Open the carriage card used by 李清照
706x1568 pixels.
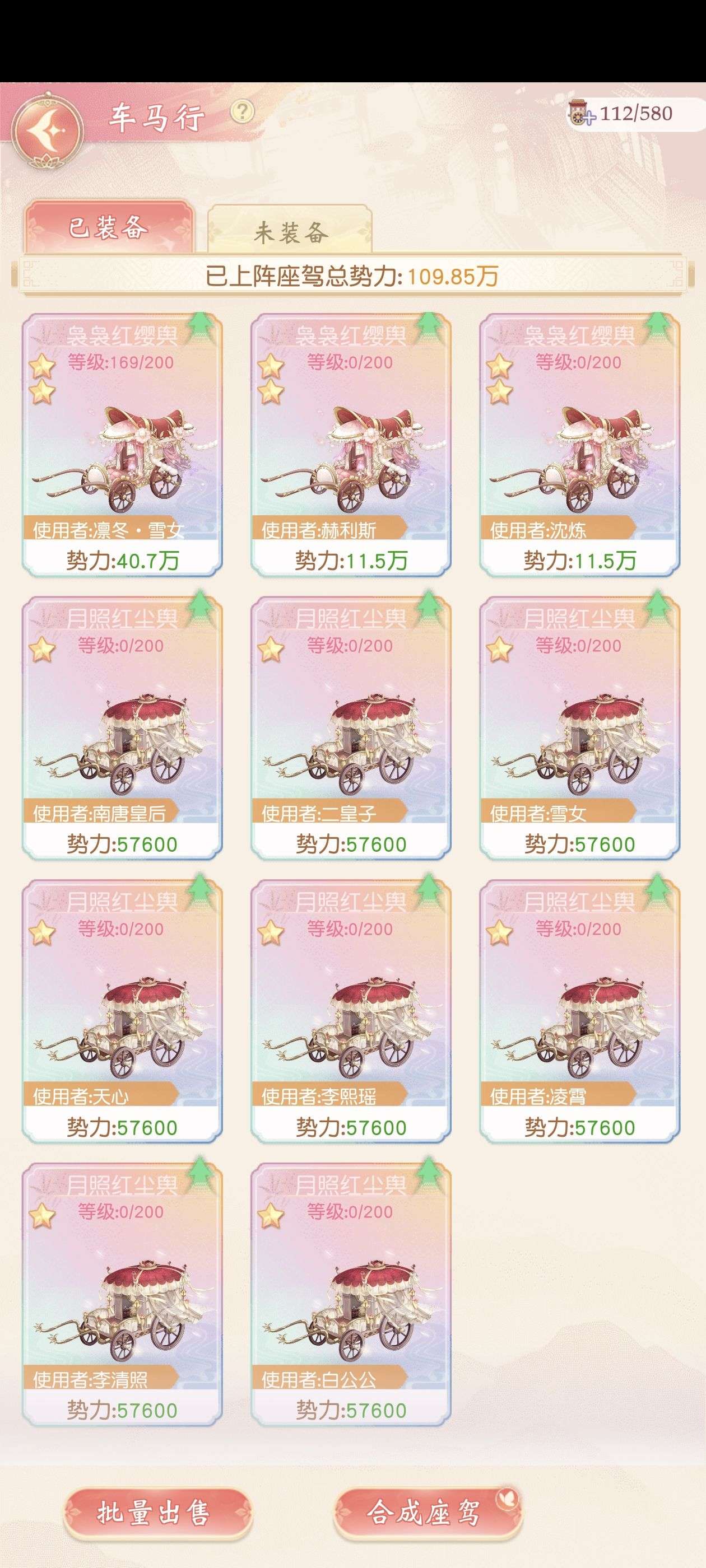coord(122,1294)
